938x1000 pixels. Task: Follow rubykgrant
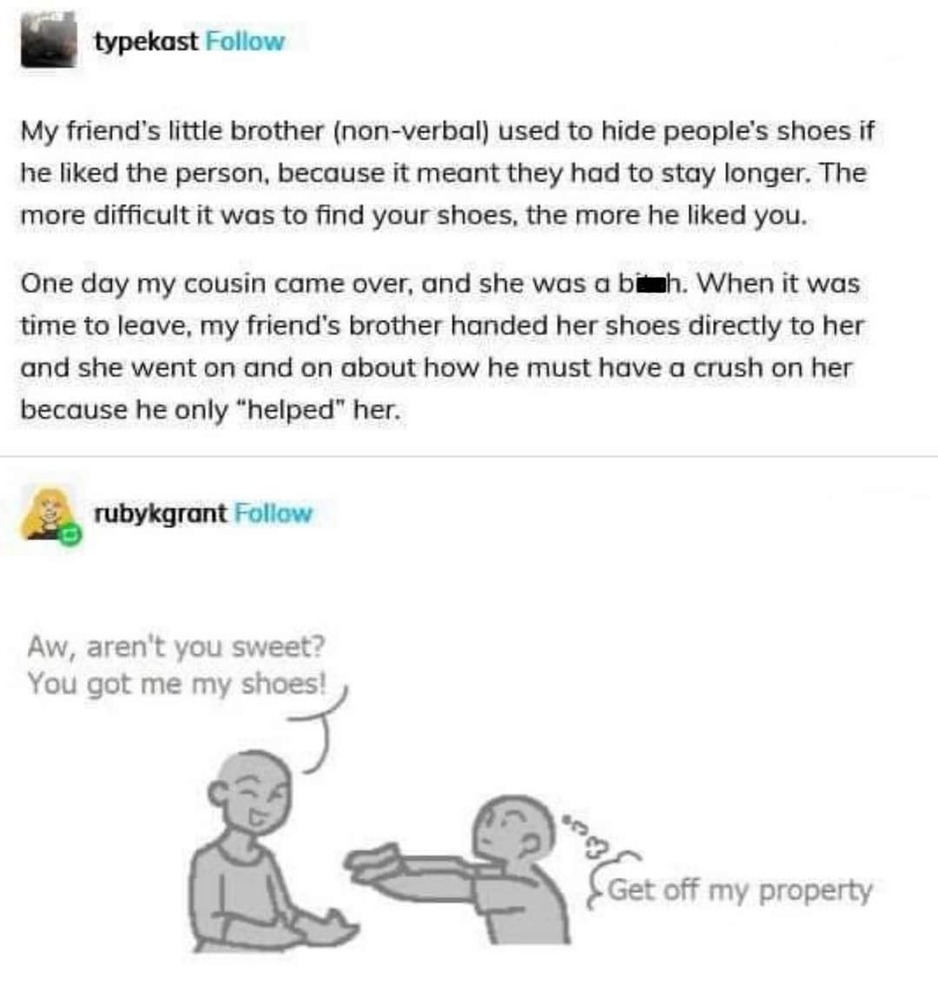(273, 514)
